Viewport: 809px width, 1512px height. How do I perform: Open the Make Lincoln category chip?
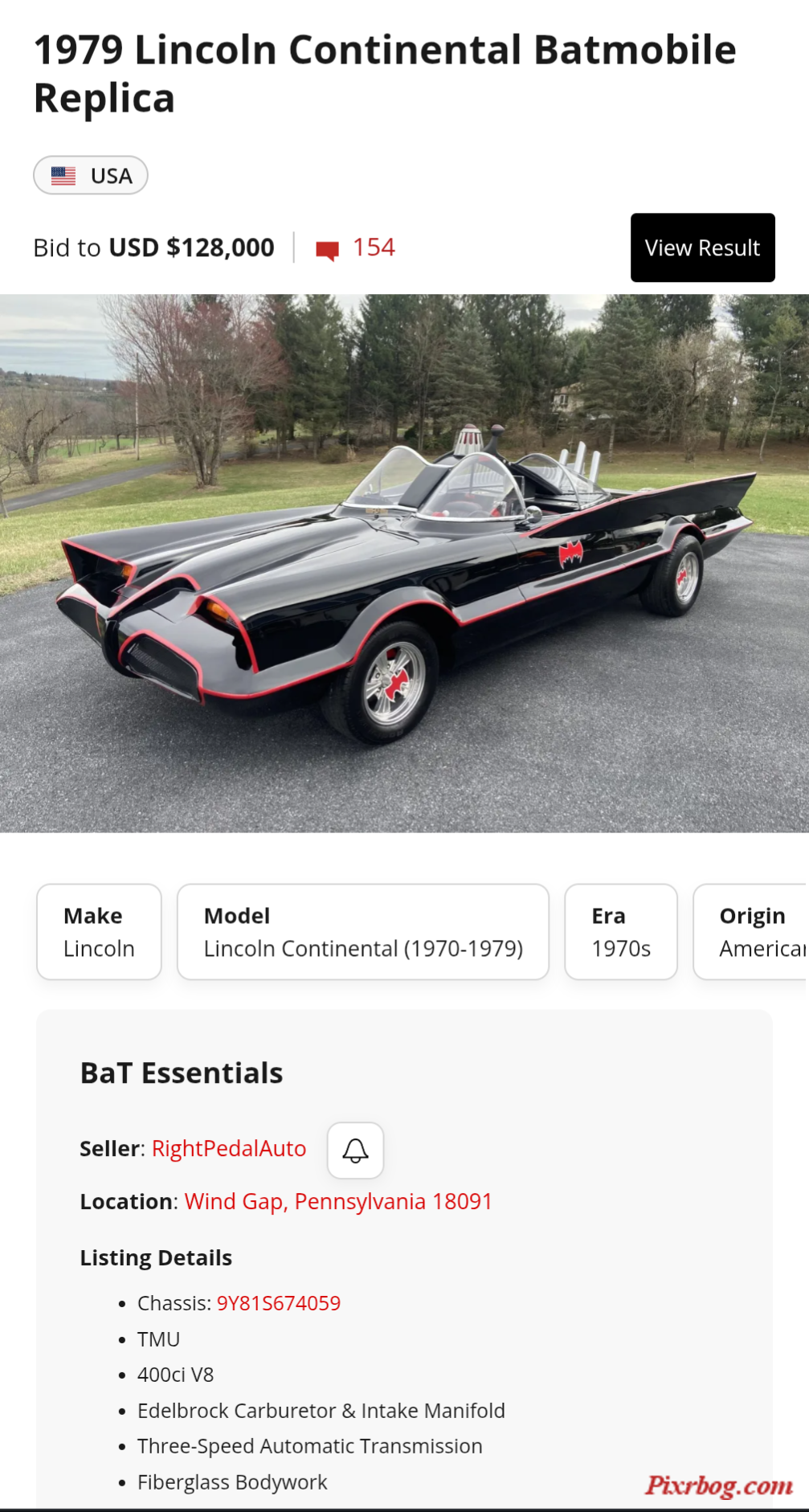[99, 932]
